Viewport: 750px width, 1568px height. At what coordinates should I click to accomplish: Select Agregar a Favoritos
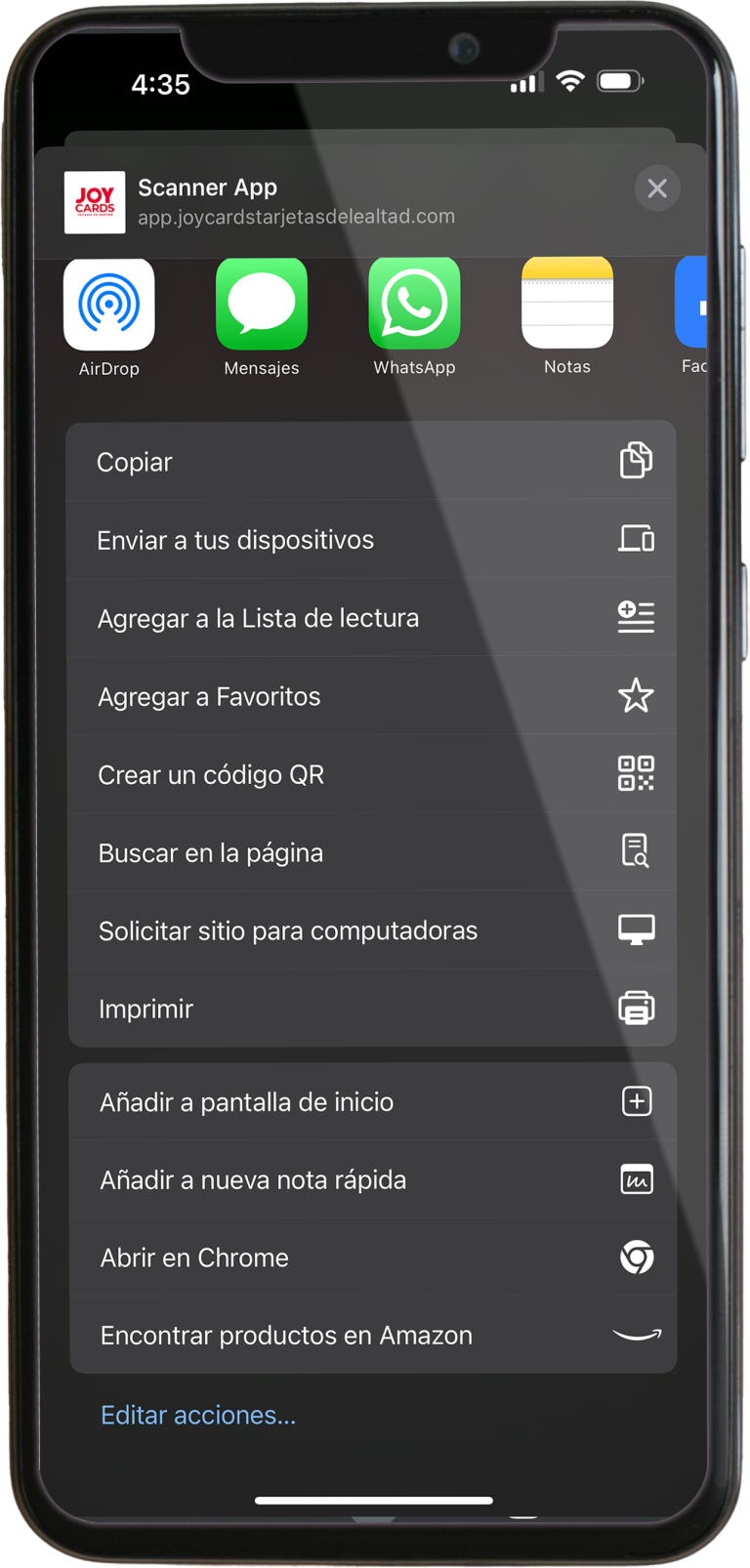point(371,696)
